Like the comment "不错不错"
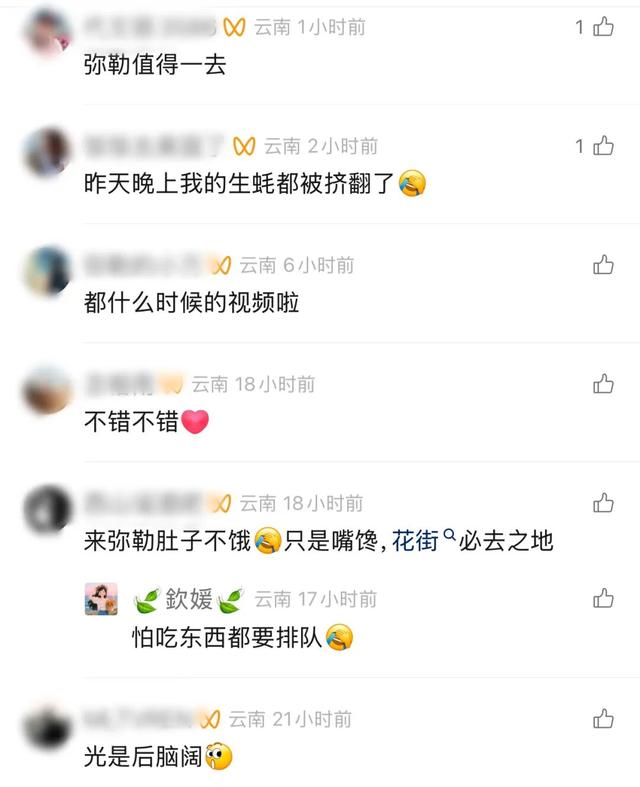Viewport: 640px width, 787px height. point(603,384)
